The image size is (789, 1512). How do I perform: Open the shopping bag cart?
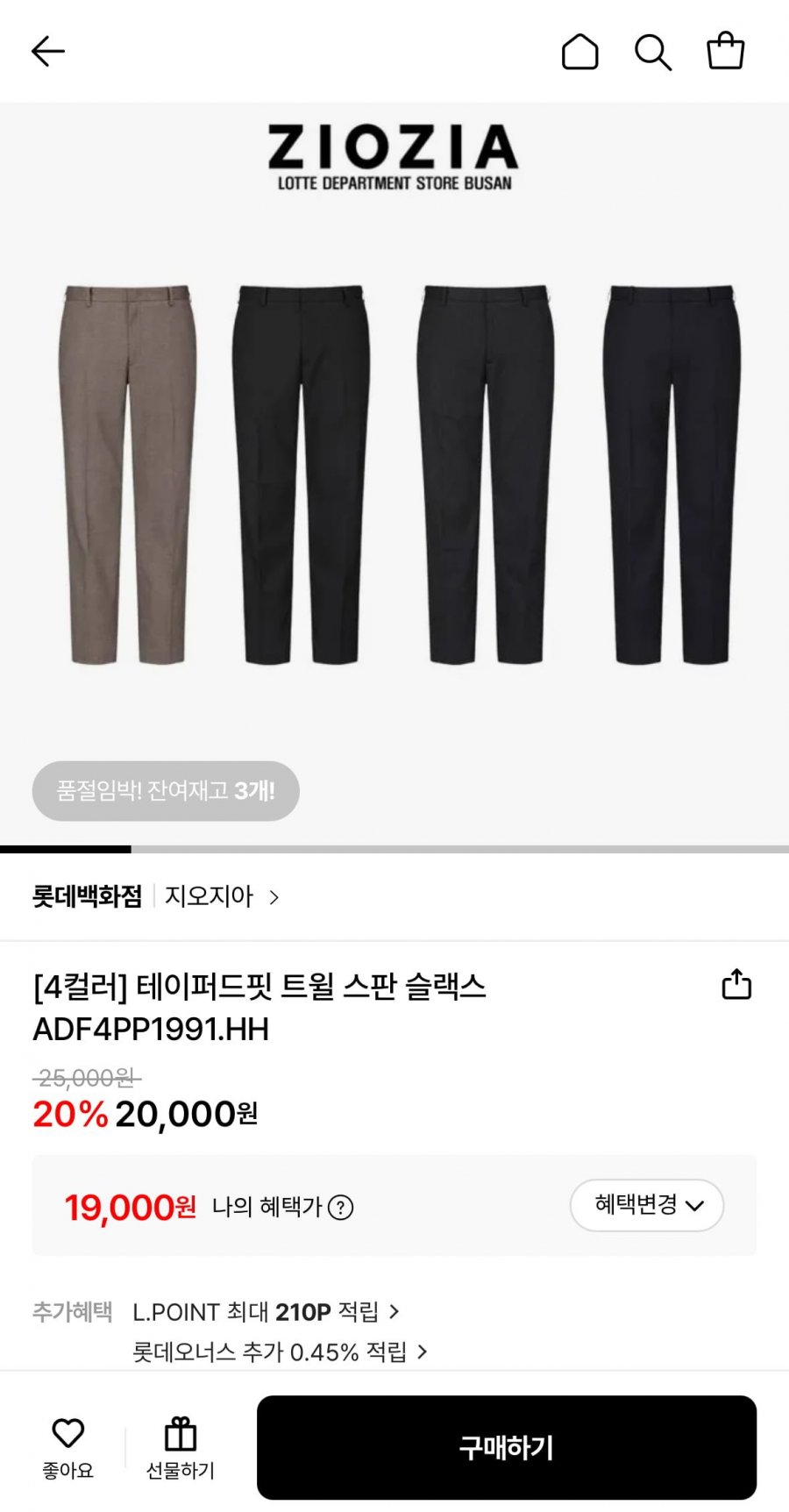[x=725, y=51]
